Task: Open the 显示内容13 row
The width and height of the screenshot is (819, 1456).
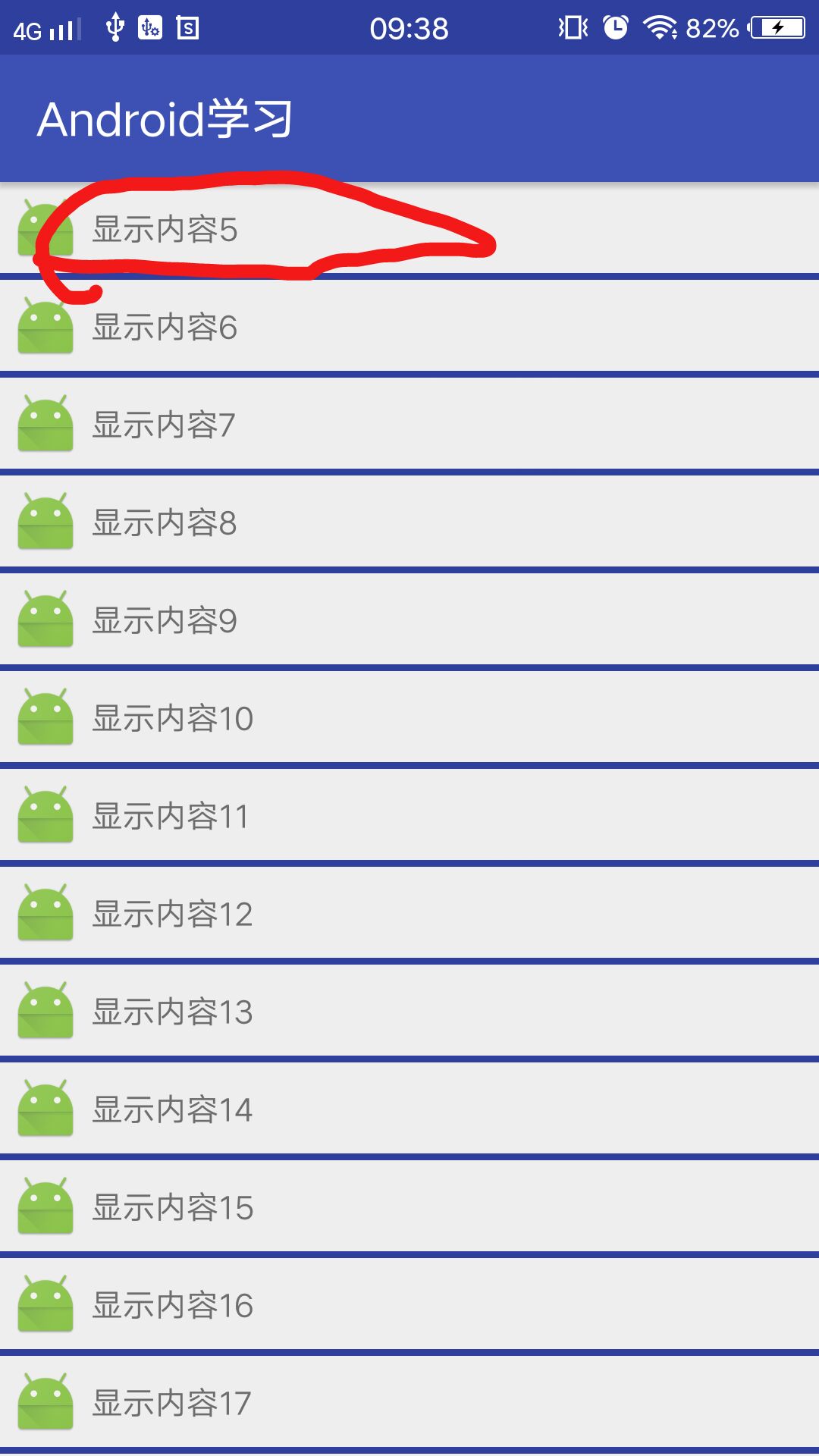Action: [x=409, y=1011]
